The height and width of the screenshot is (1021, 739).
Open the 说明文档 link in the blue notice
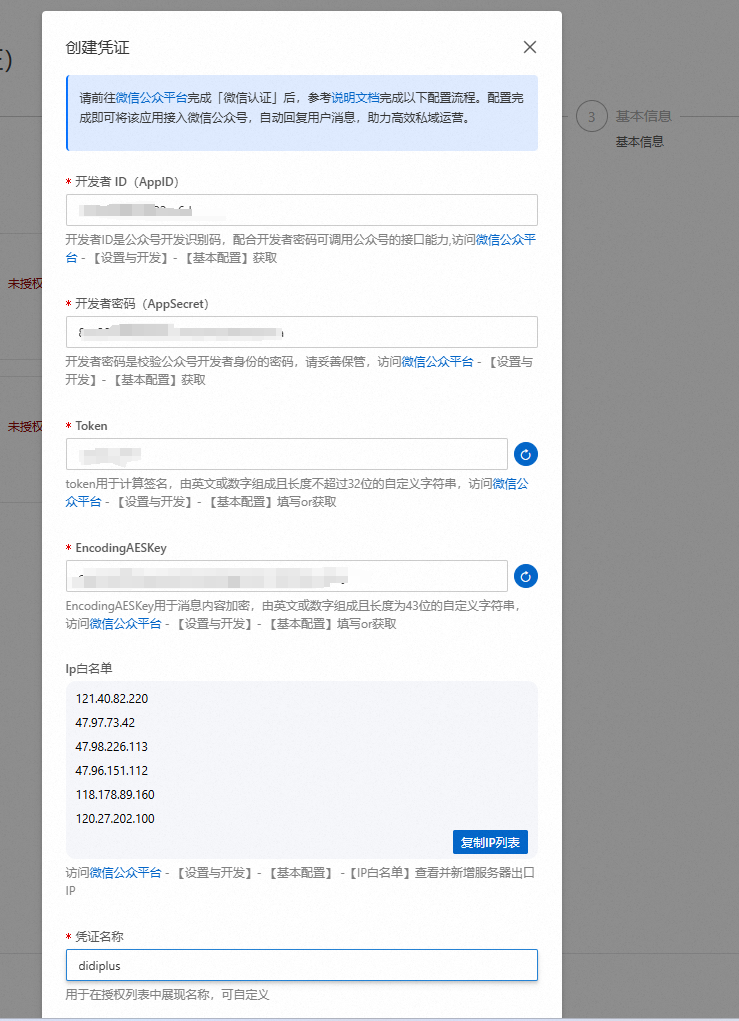click(x=356, y=98)
